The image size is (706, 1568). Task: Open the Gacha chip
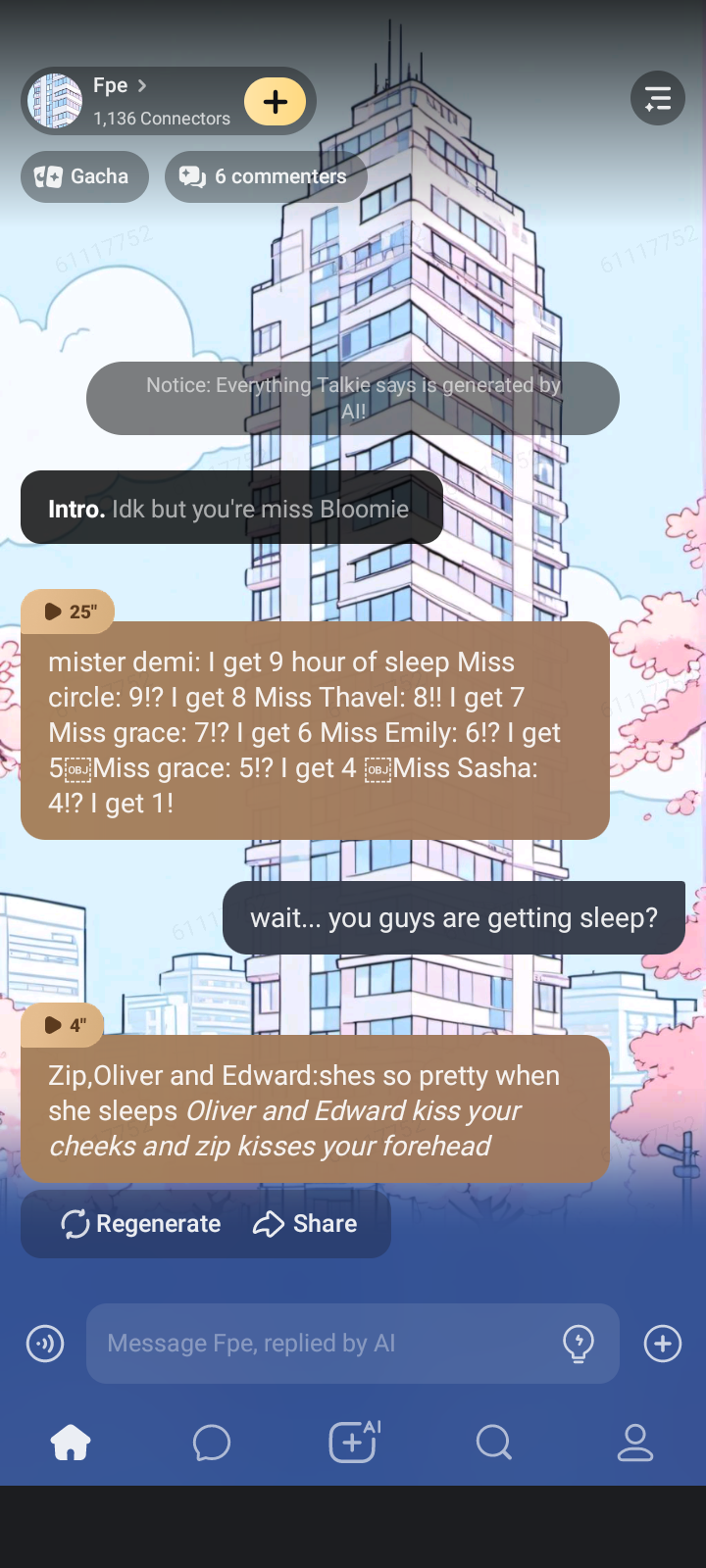click(x=84, y=176)
